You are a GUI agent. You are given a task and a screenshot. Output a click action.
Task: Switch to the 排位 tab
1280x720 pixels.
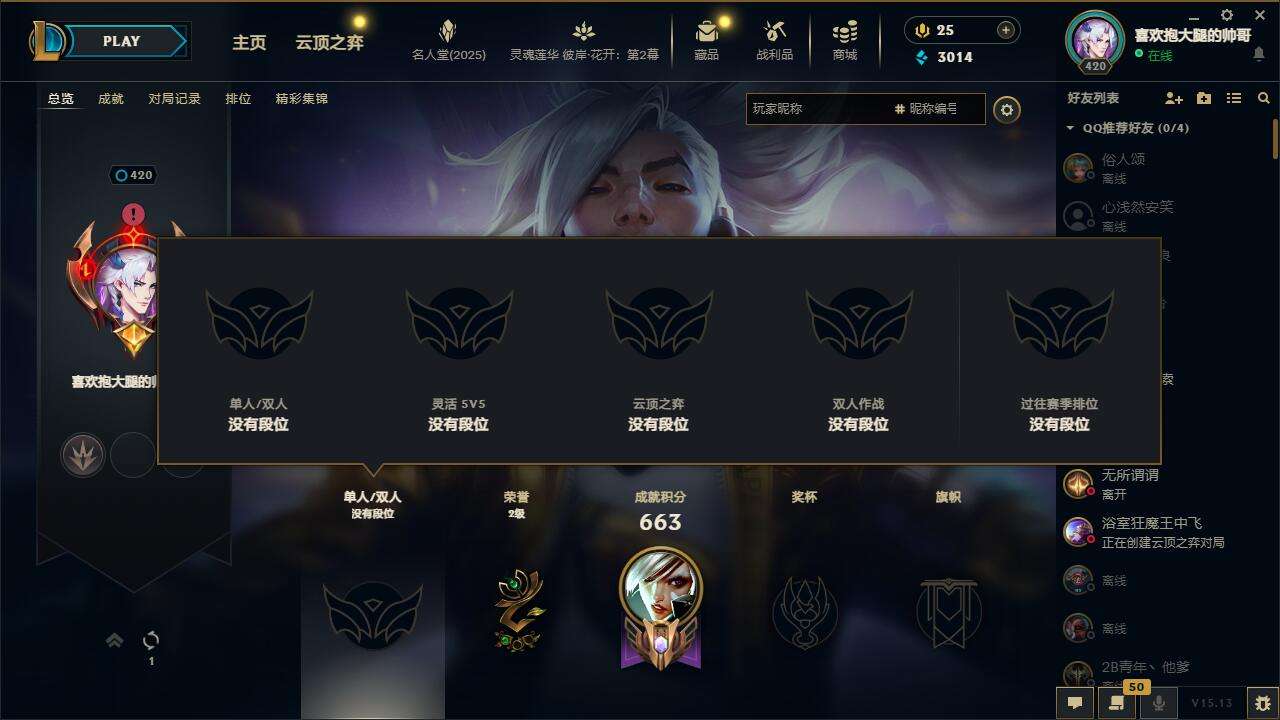coord(238,99)
